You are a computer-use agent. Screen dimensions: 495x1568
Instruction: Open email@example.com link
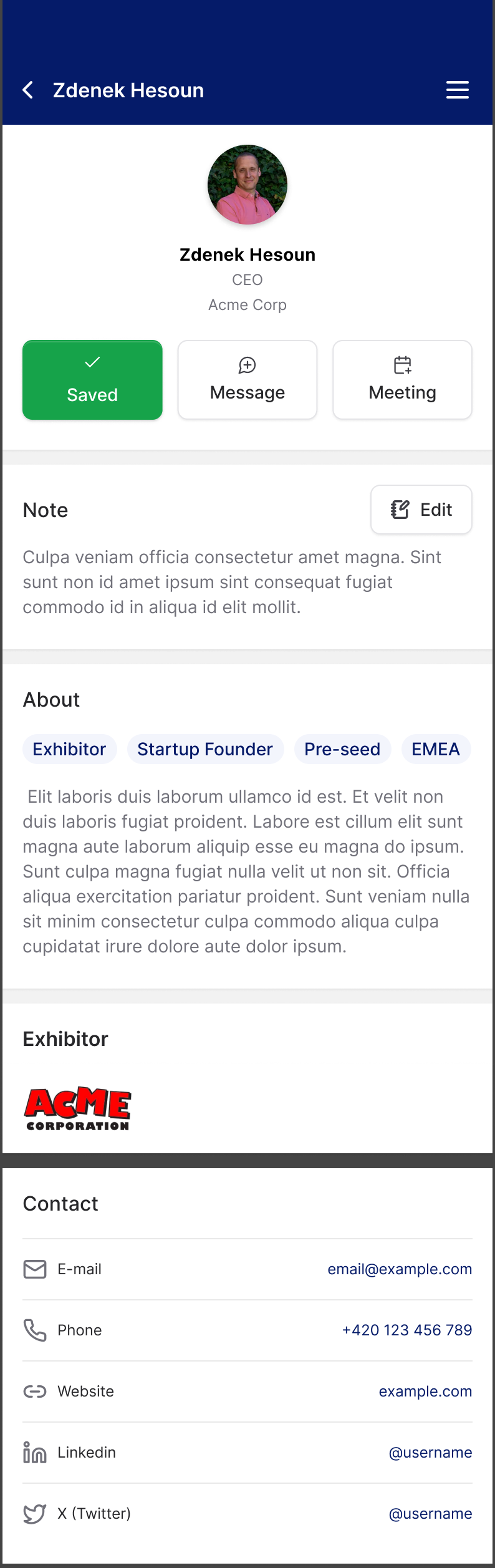tap(400, 1269)
